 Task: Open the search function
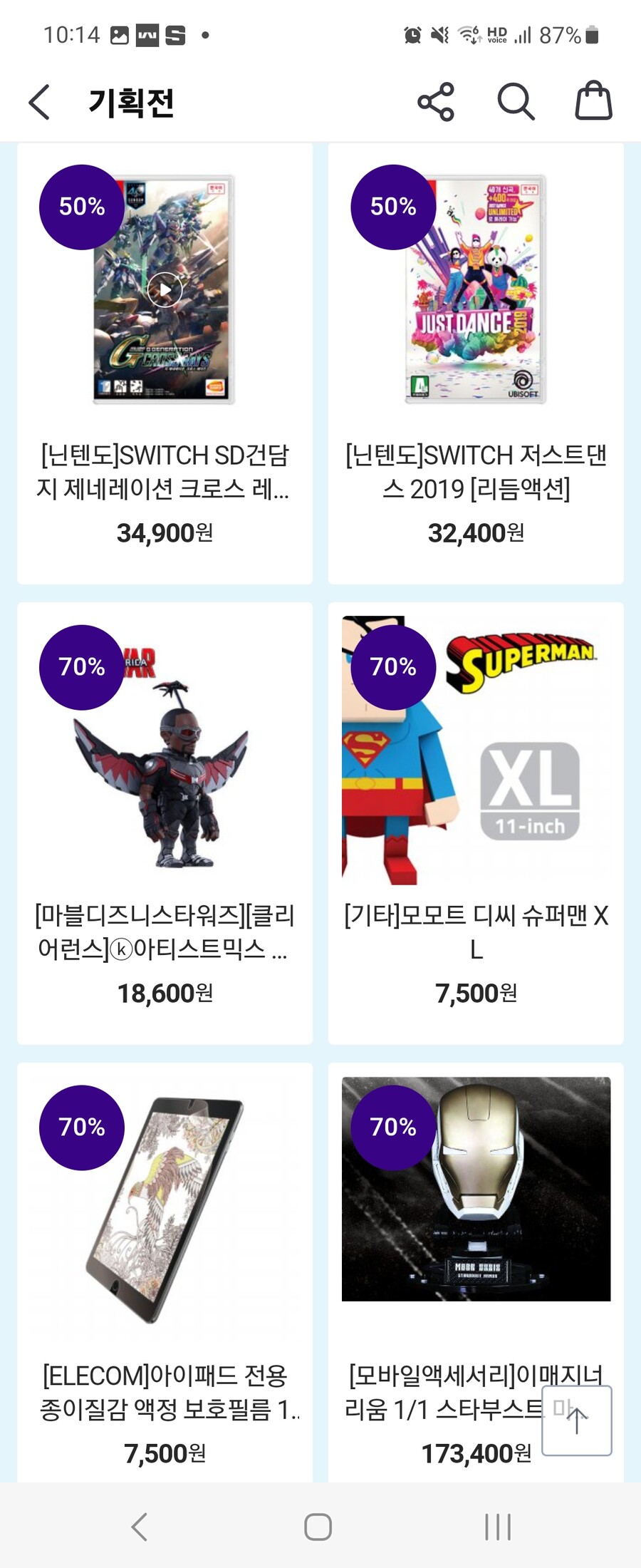tap(516, 101)
